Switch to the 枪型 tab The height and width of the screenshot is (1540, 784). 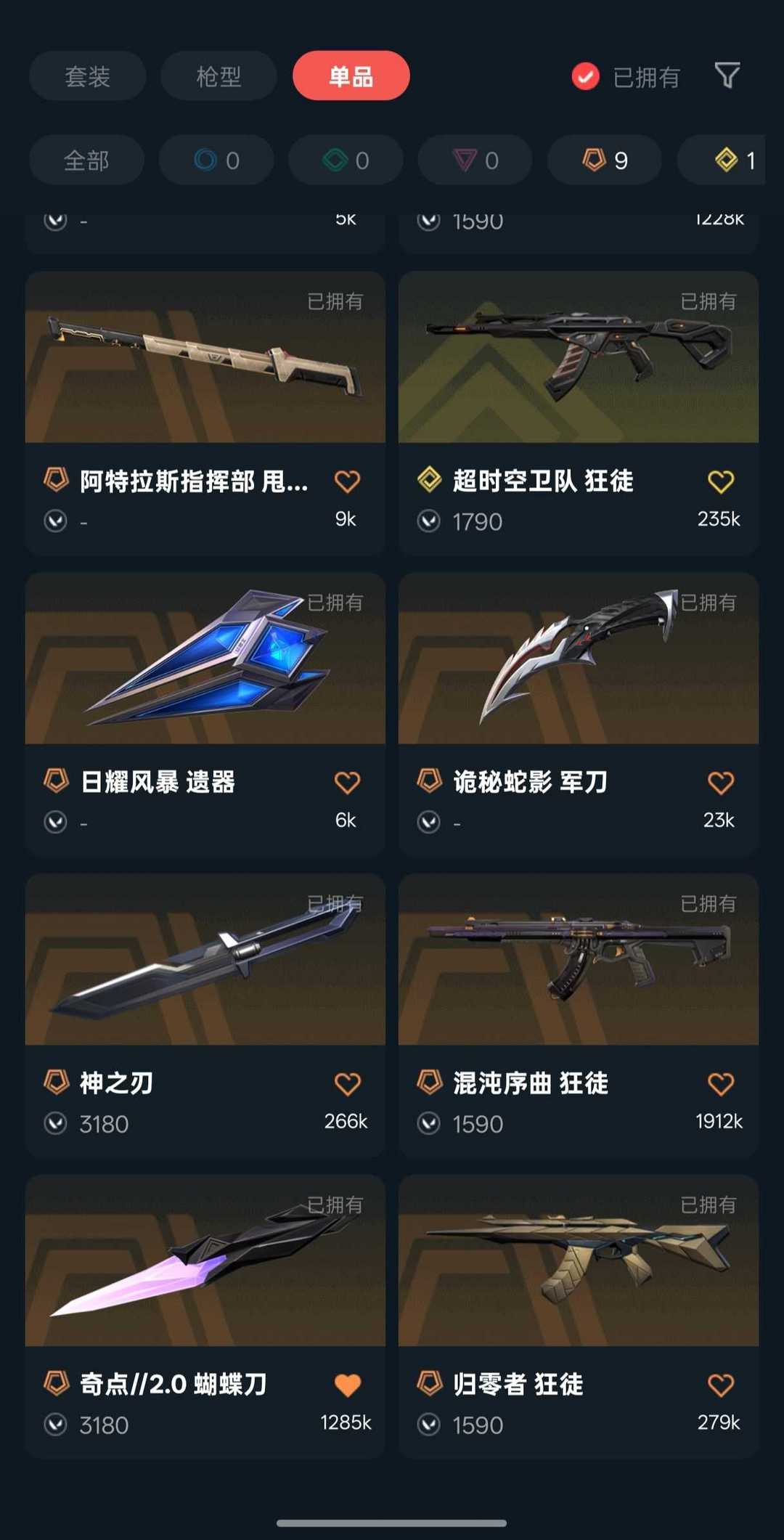coord(219,75)
